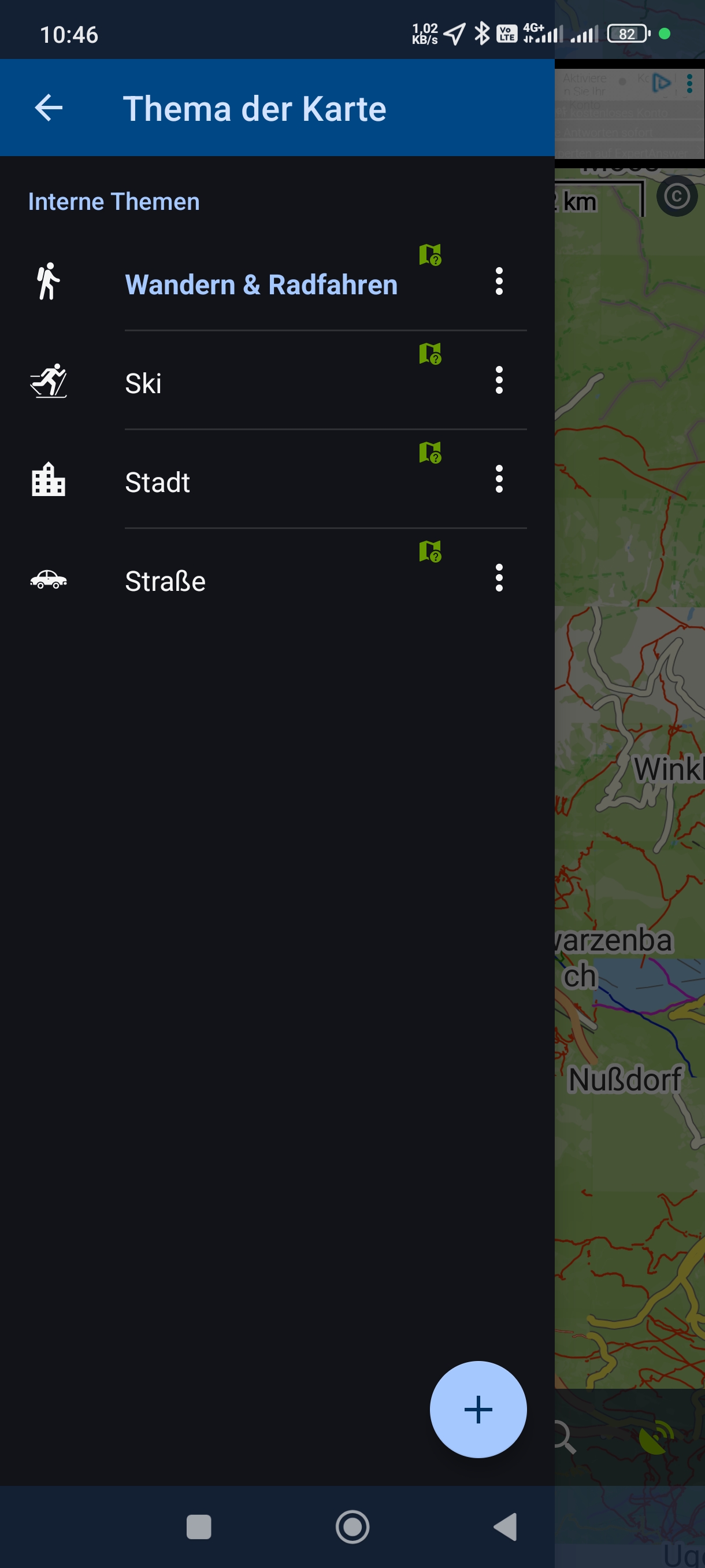Open overflow menu for Wandern & Radfahren
Image resolution: width=705 pixels, height=1568 pixels.
(499, 282)
